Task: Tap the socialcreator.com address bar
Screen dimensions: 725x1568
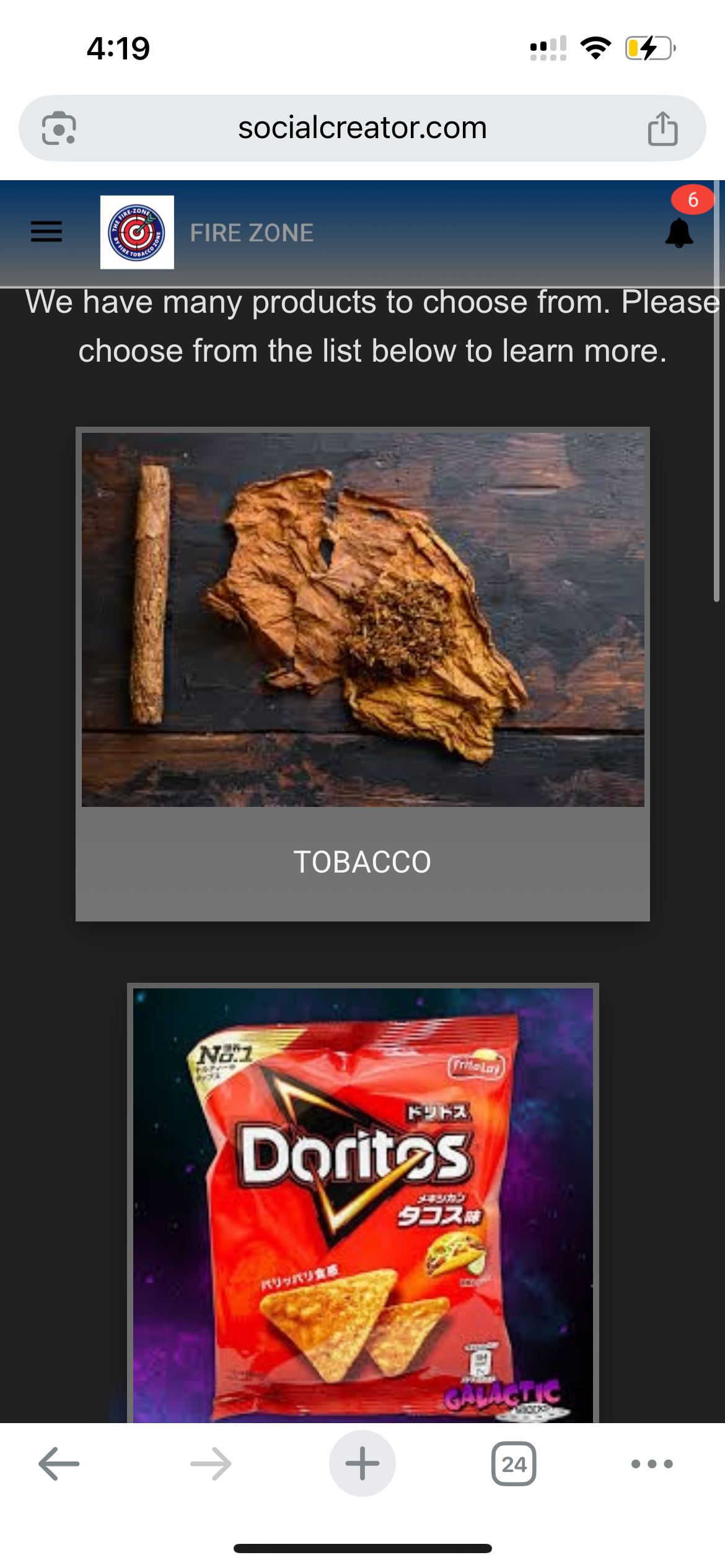Action: [362, 128]
